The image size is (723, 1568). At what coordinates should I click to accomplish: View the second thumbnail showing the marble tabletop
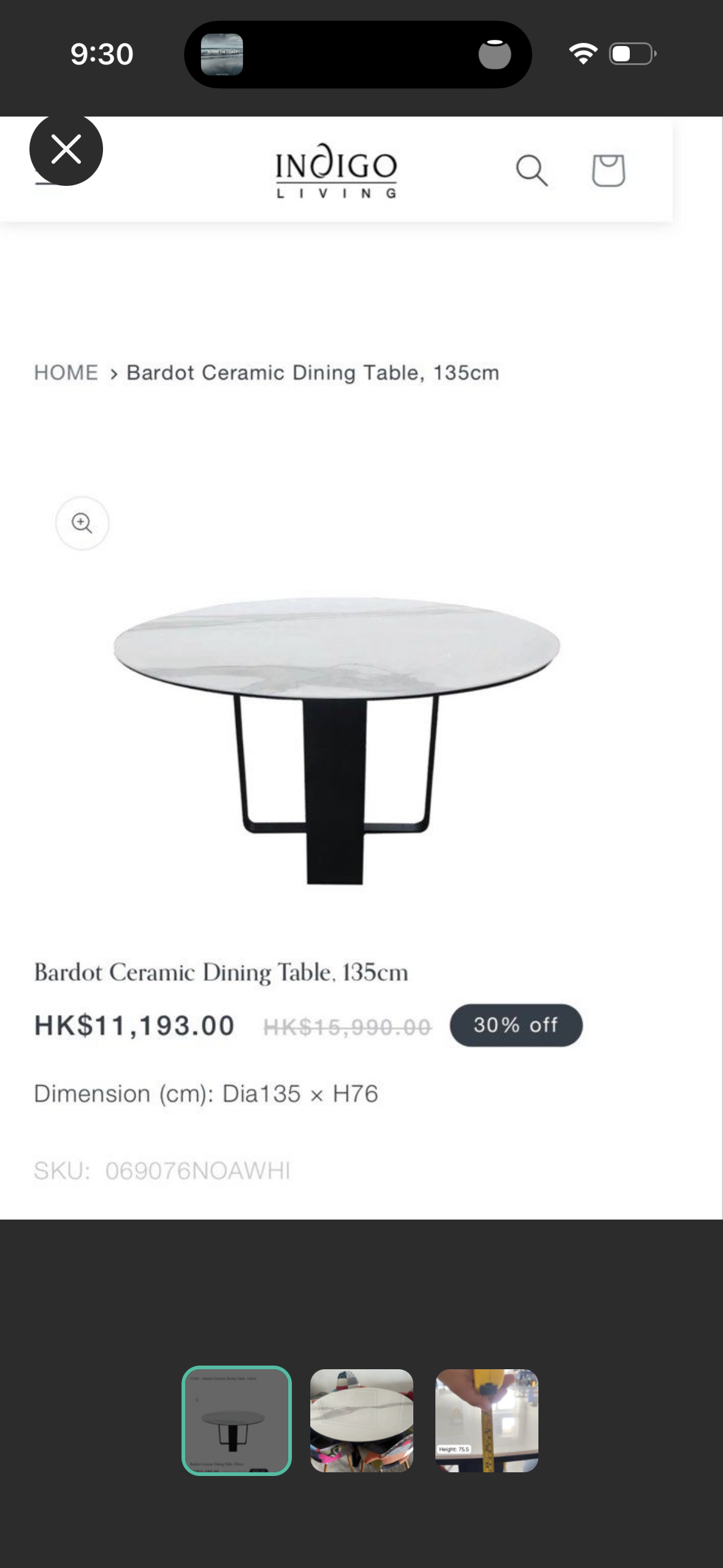point(362,1420)
